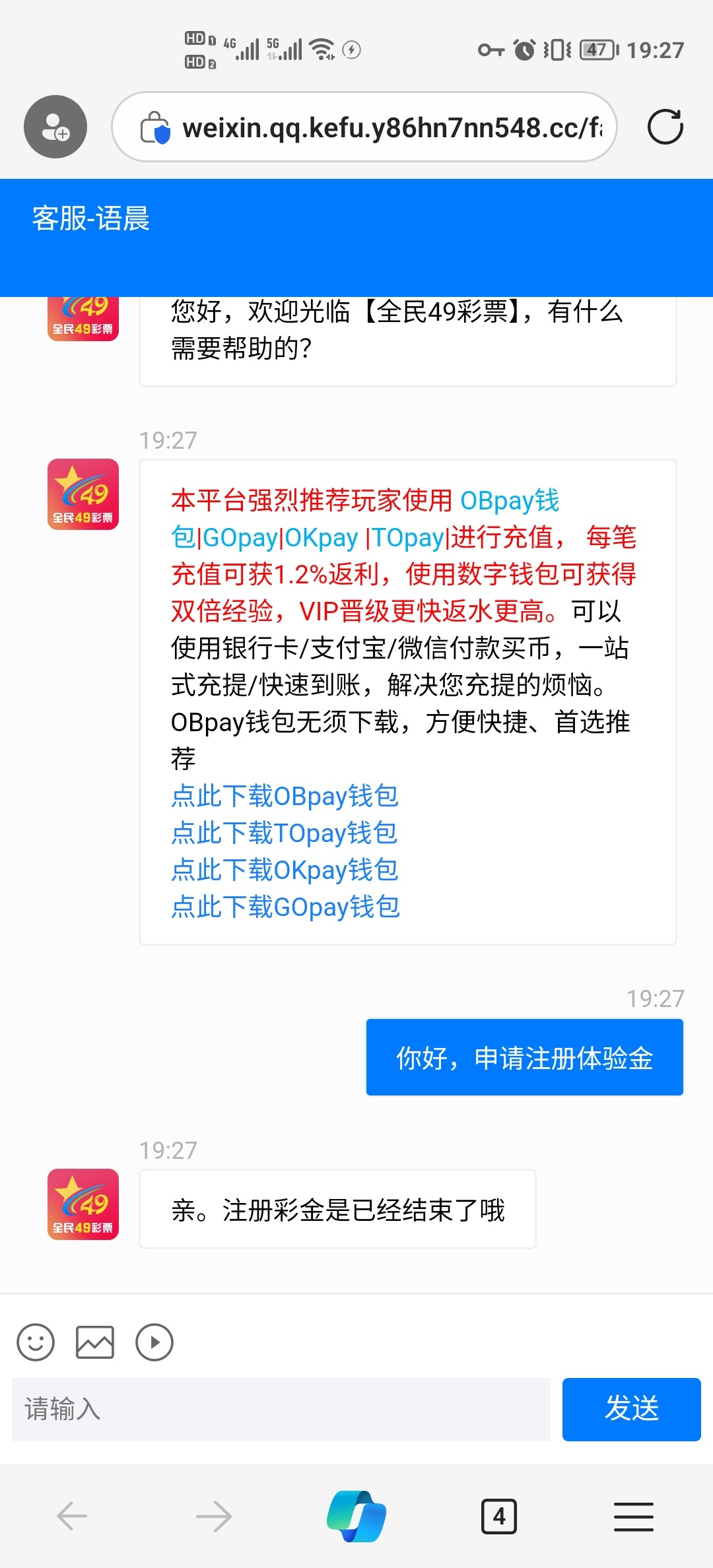
Task: Go back in the browser
Action: point(72,1516)
